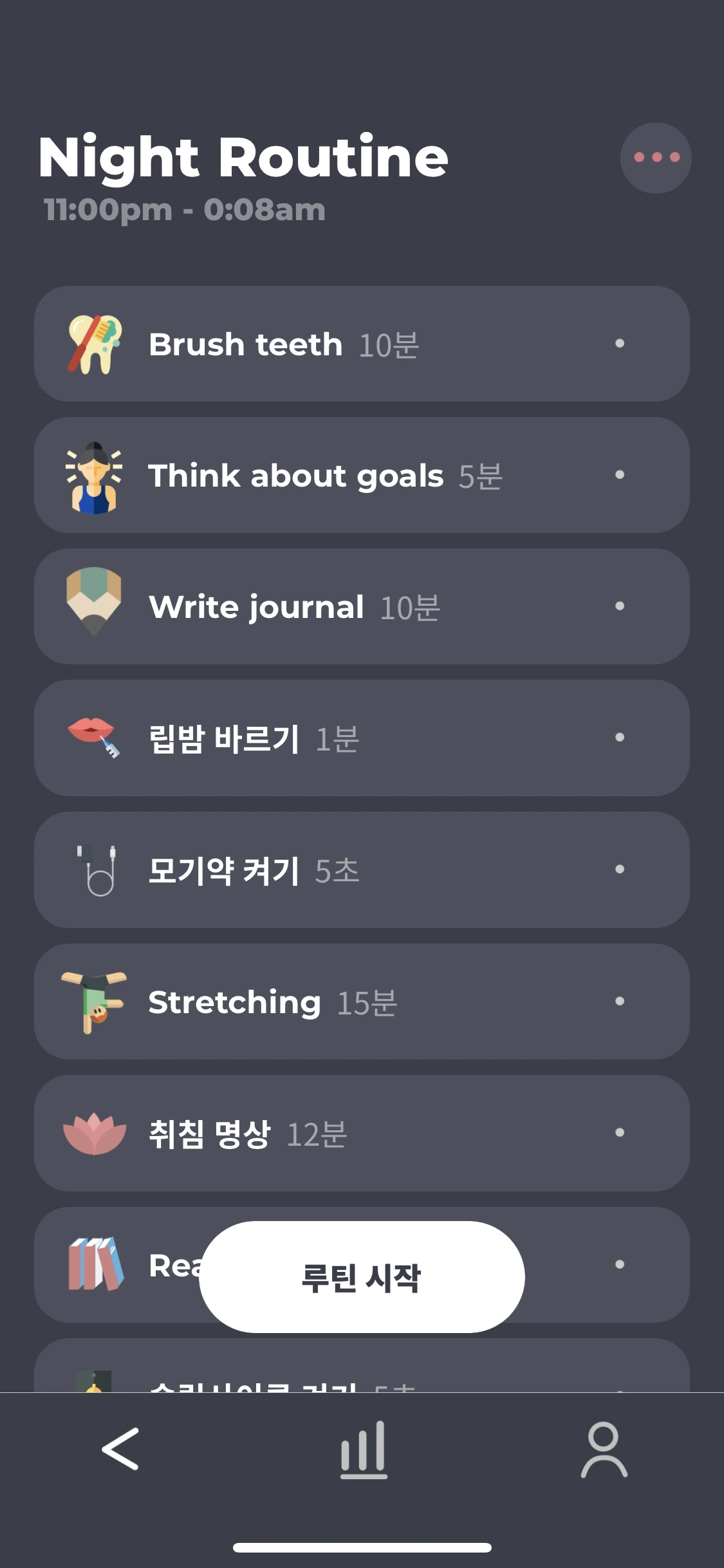The width and height of the screenshot is (724, 1568).
Task: Open the Write journal item
Action: (x=362, y=606)
